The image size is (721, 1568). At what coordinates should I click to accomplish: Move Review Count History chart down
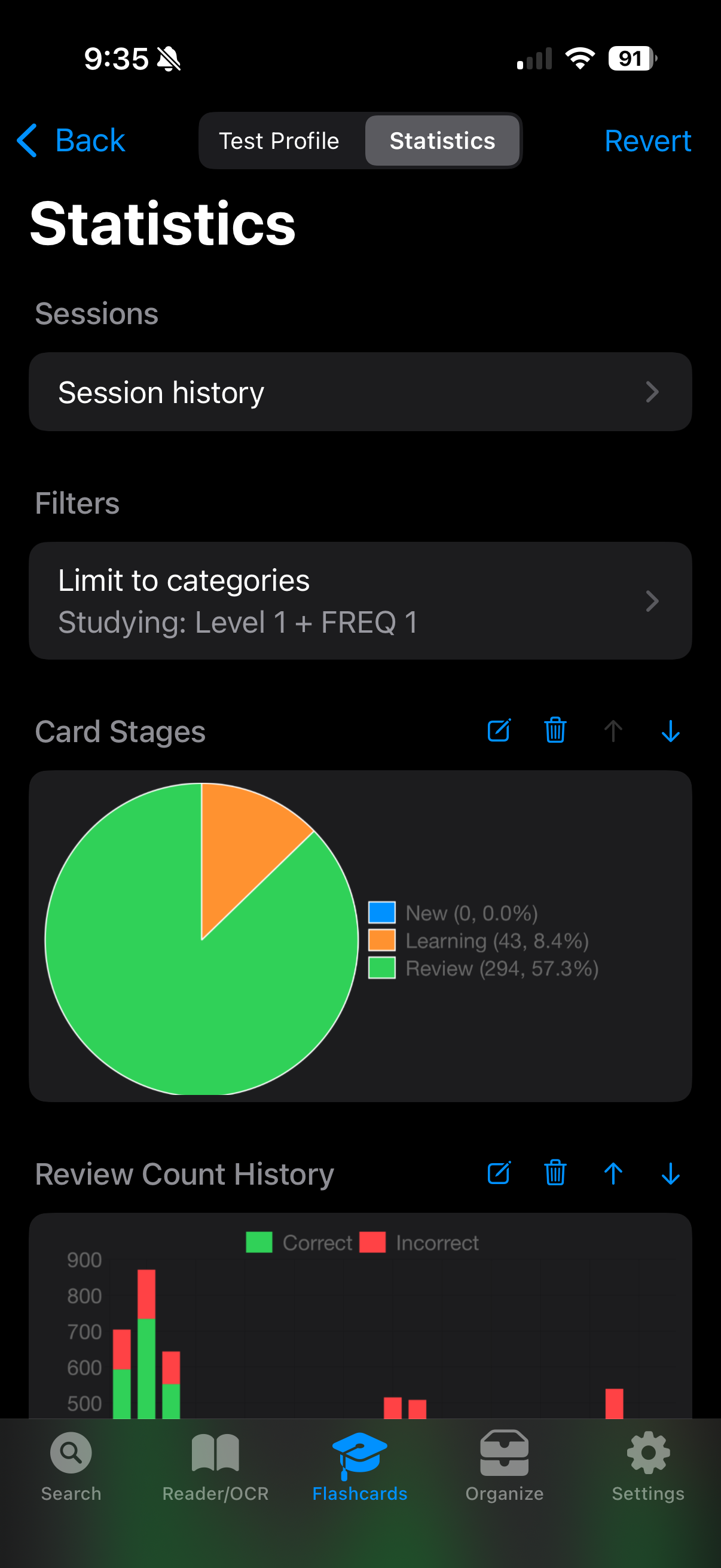pos(671,1173)
